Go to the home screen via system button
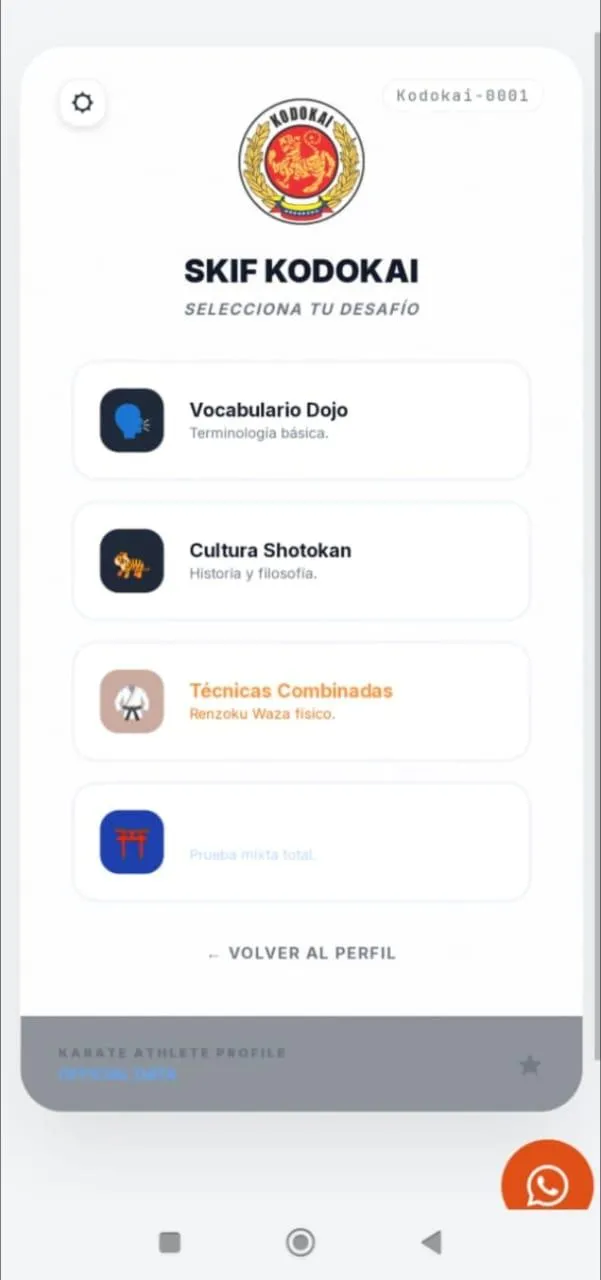The image size is (601, 1280). pos(300,1242)
